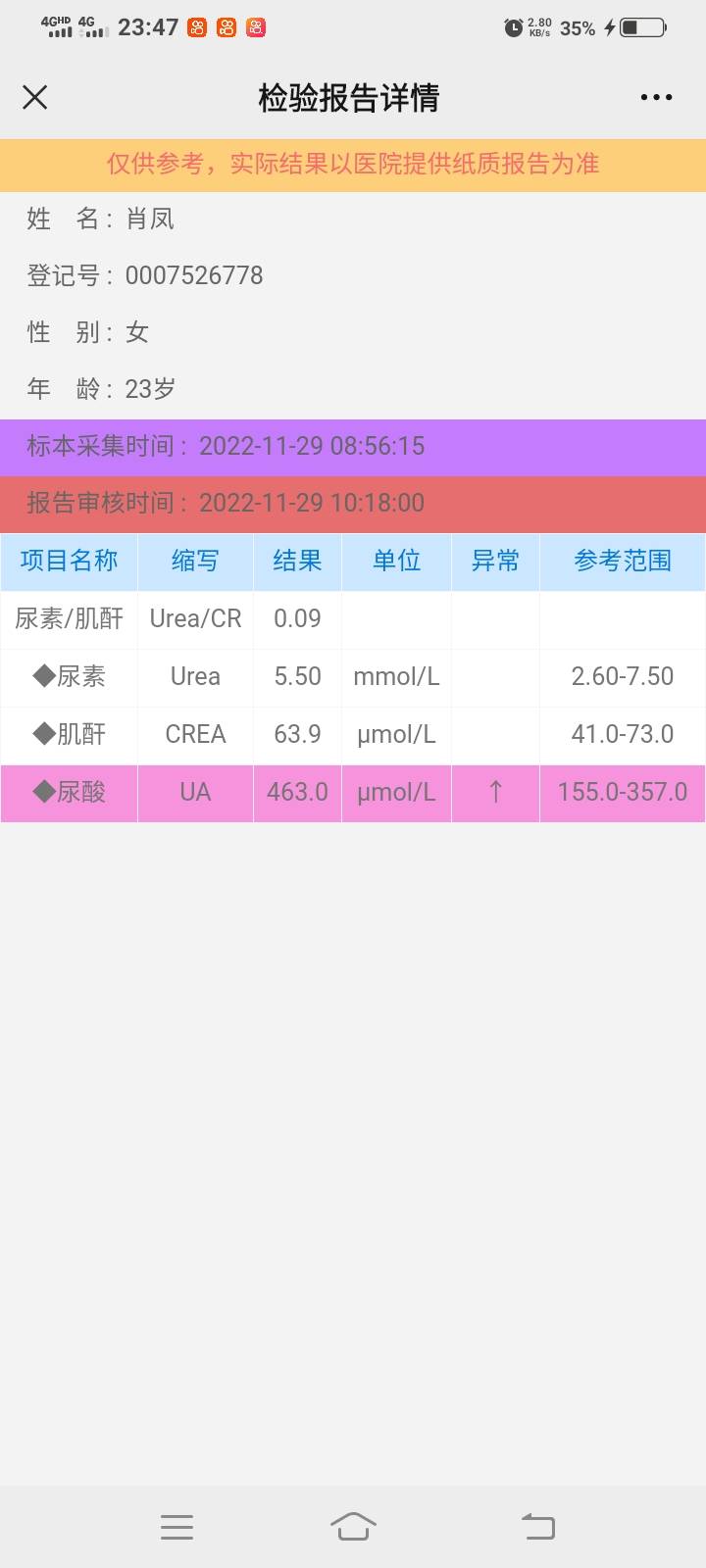Tap the up arrow marking abnormal 尿酸 result
The image size is (706, 1568).
(x=495, y=793)
